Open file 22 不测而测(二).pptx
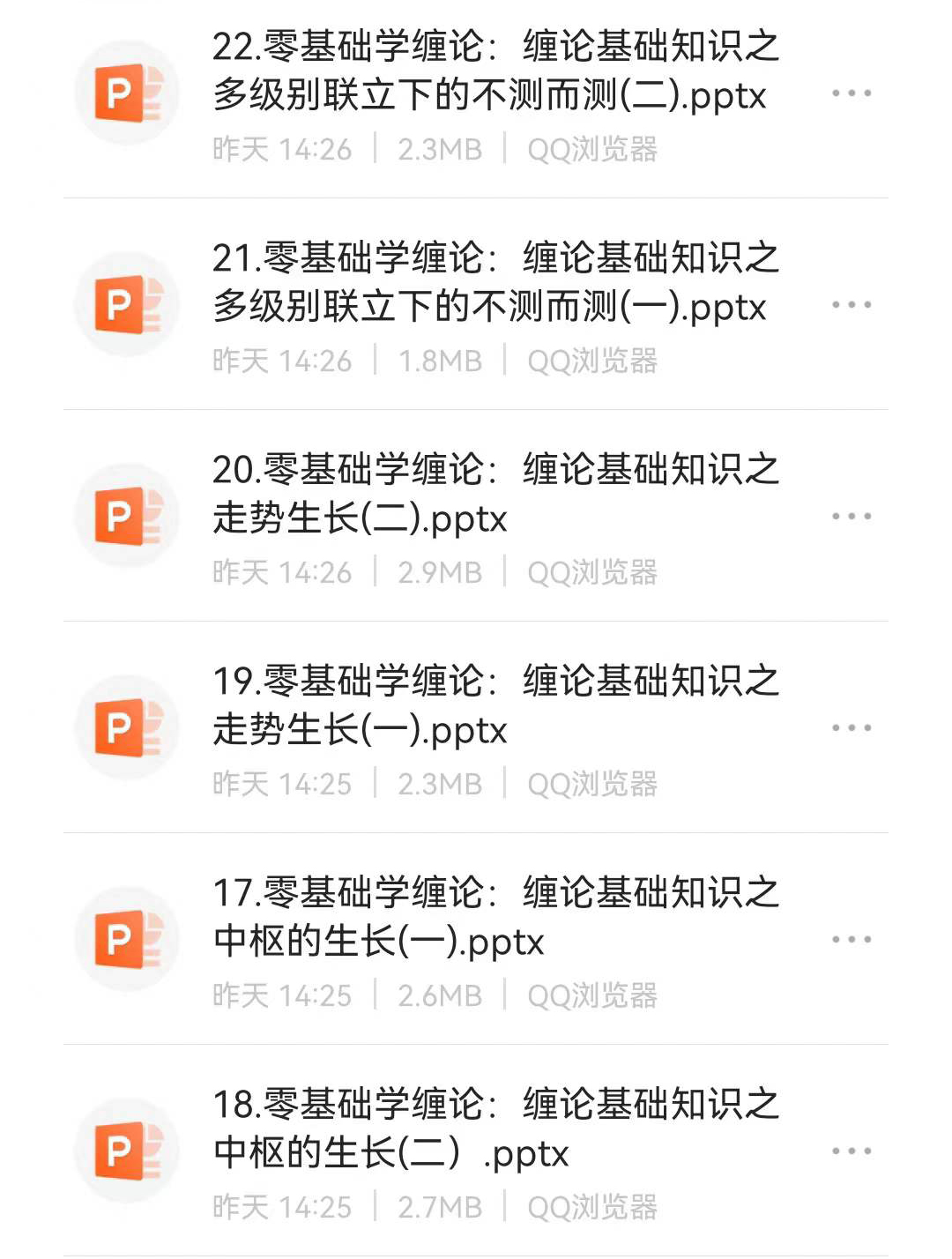The width and height of the screenshot is (952, 1259). pyautogui.click(x=494, y=75)
